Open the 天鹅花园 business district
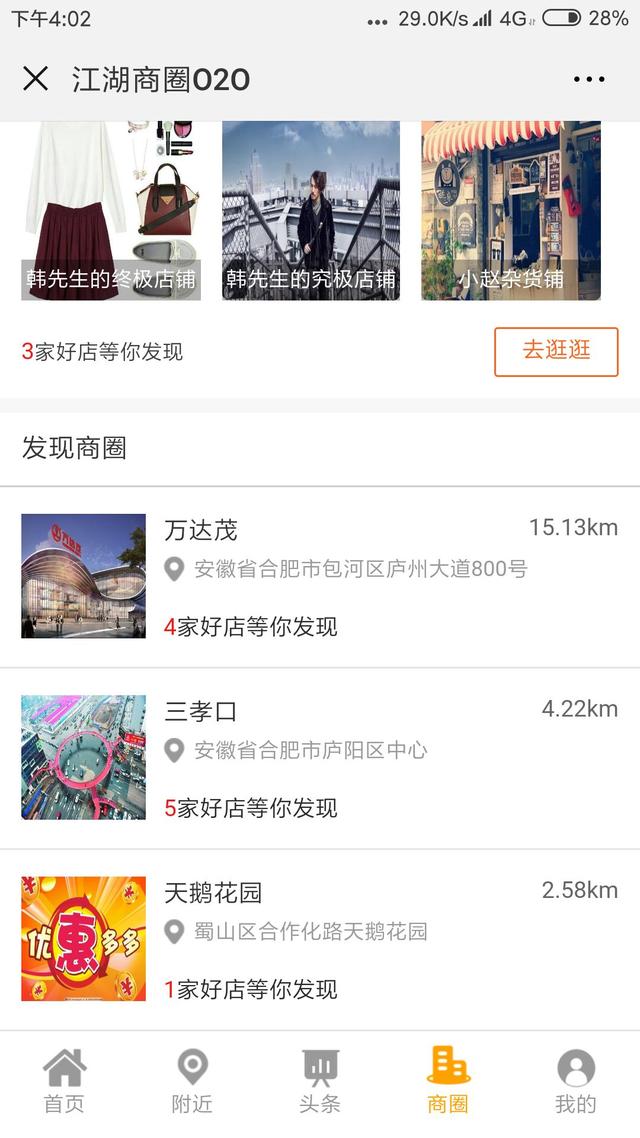 coord(320,939)
